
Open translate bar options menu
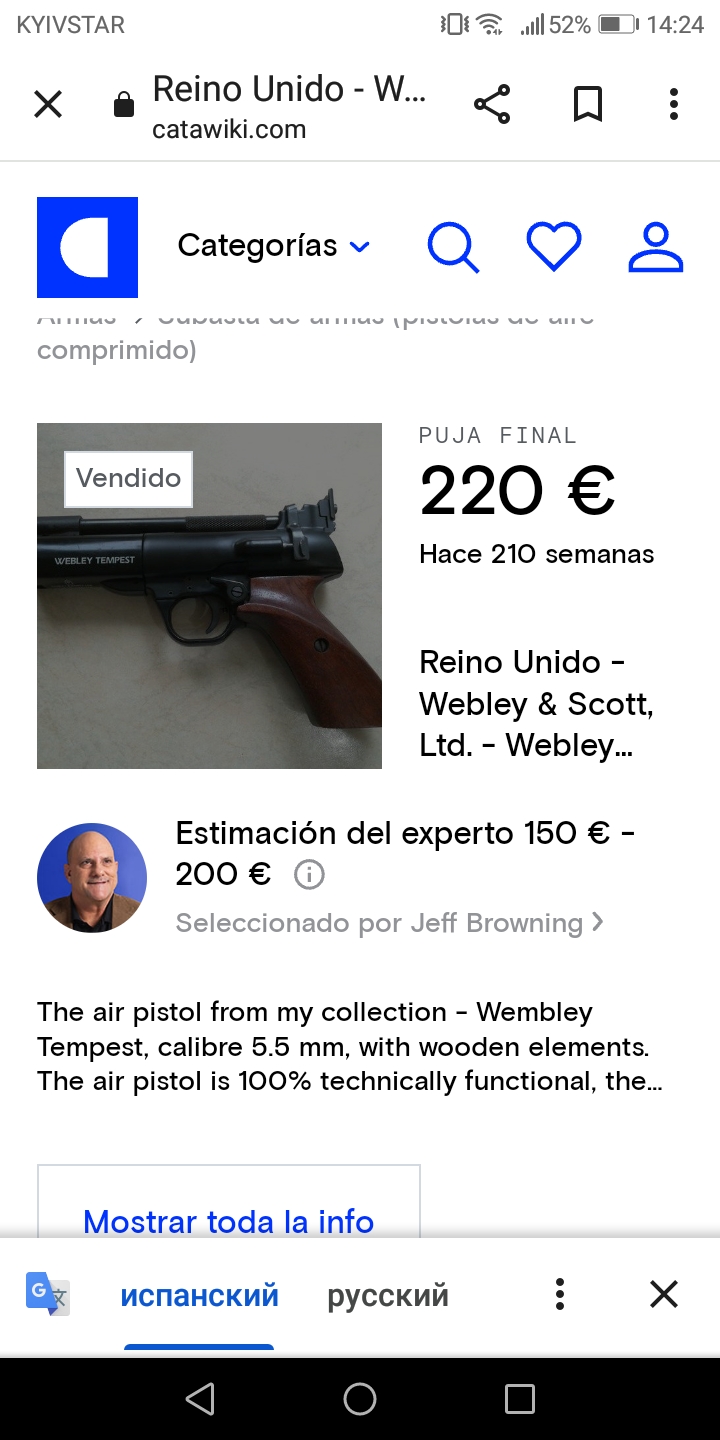coord(560,1294)
